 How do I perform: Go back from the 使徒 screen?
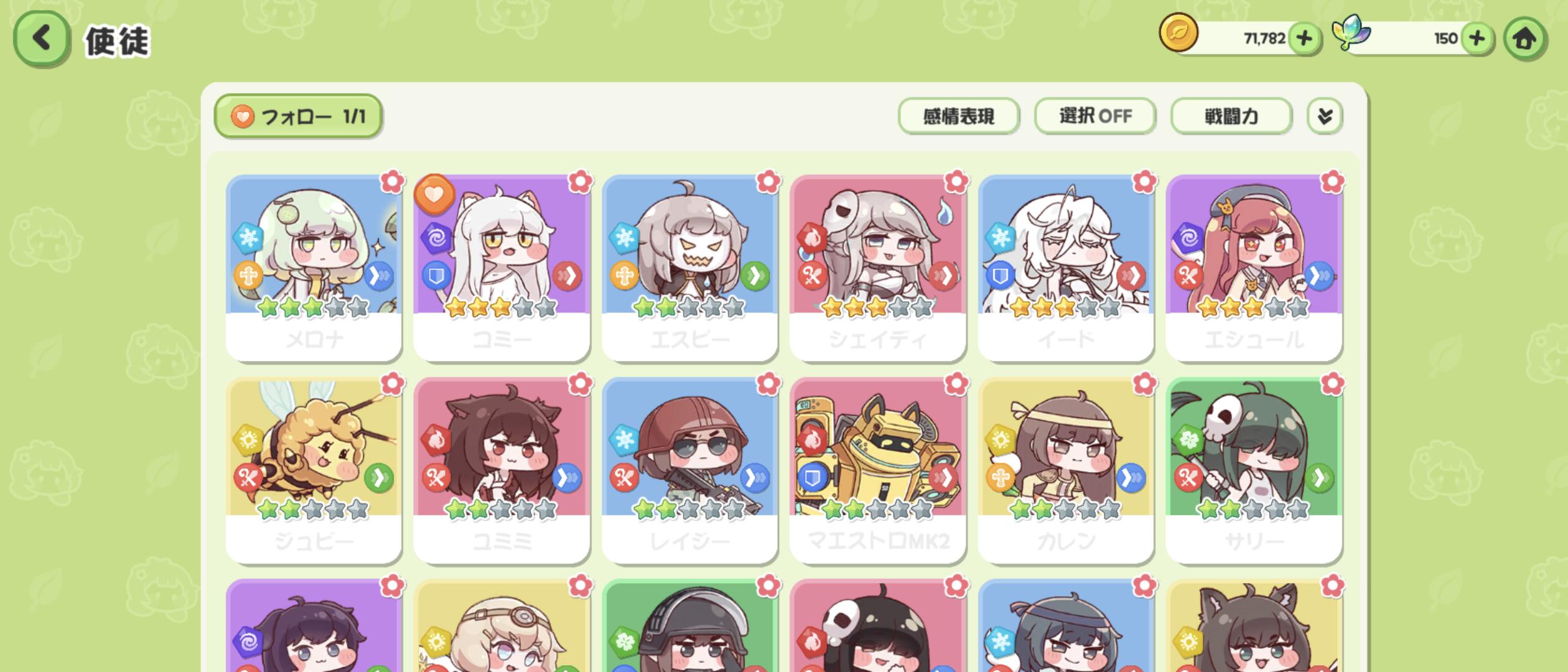[x=41, y=39]
